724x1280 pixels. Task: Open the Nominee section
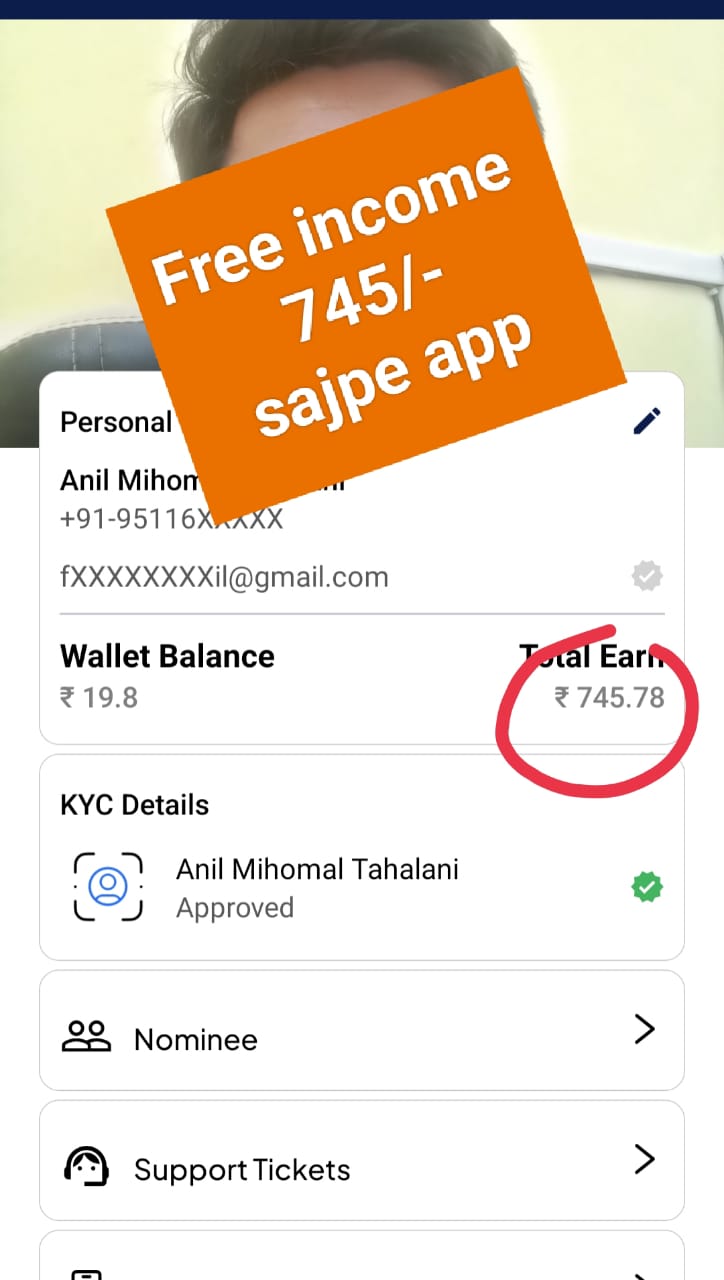pyautogui.click(x=361, y=1031)
